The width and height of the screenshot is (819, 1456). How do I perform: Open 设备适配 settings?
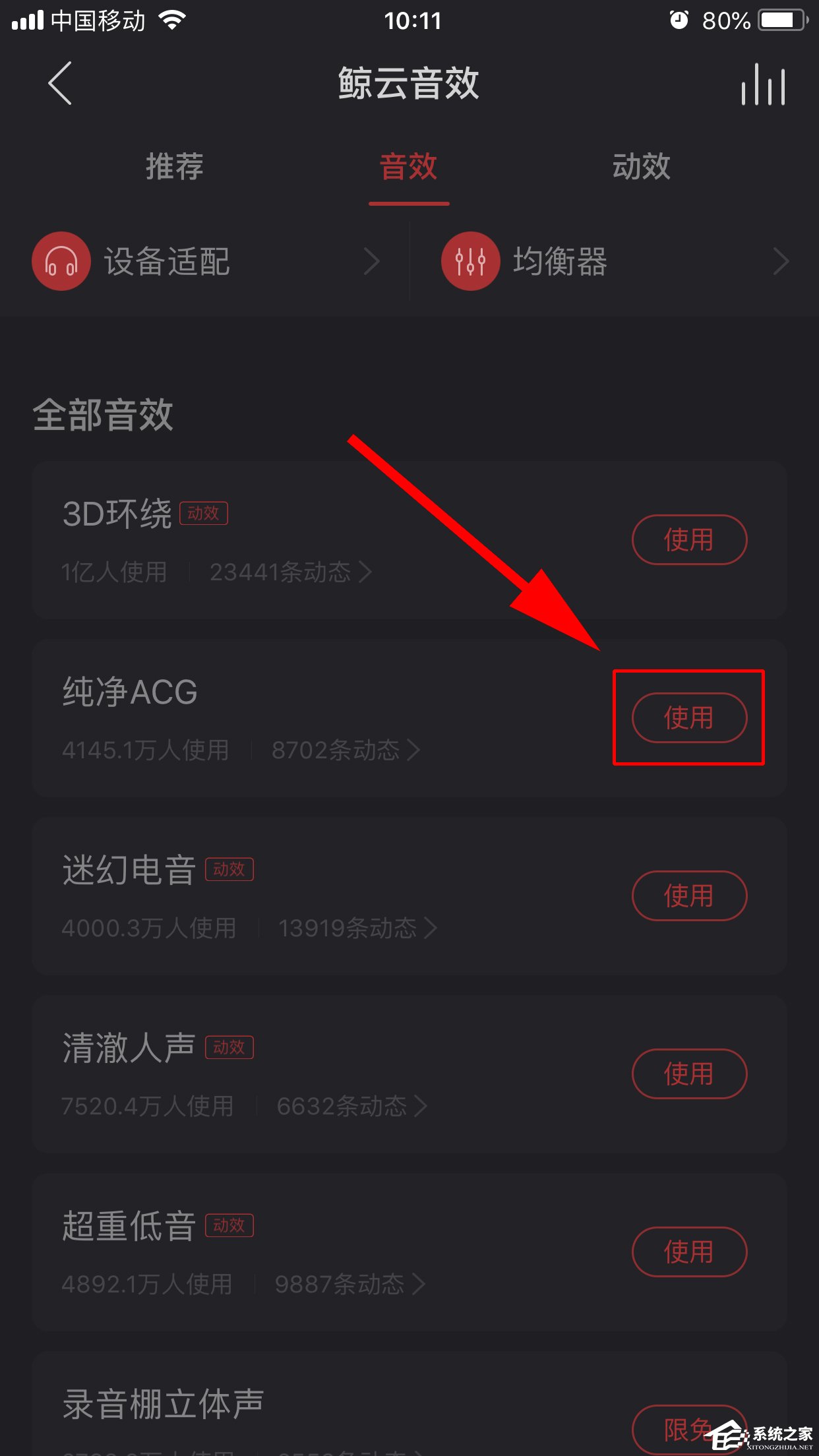206,262
